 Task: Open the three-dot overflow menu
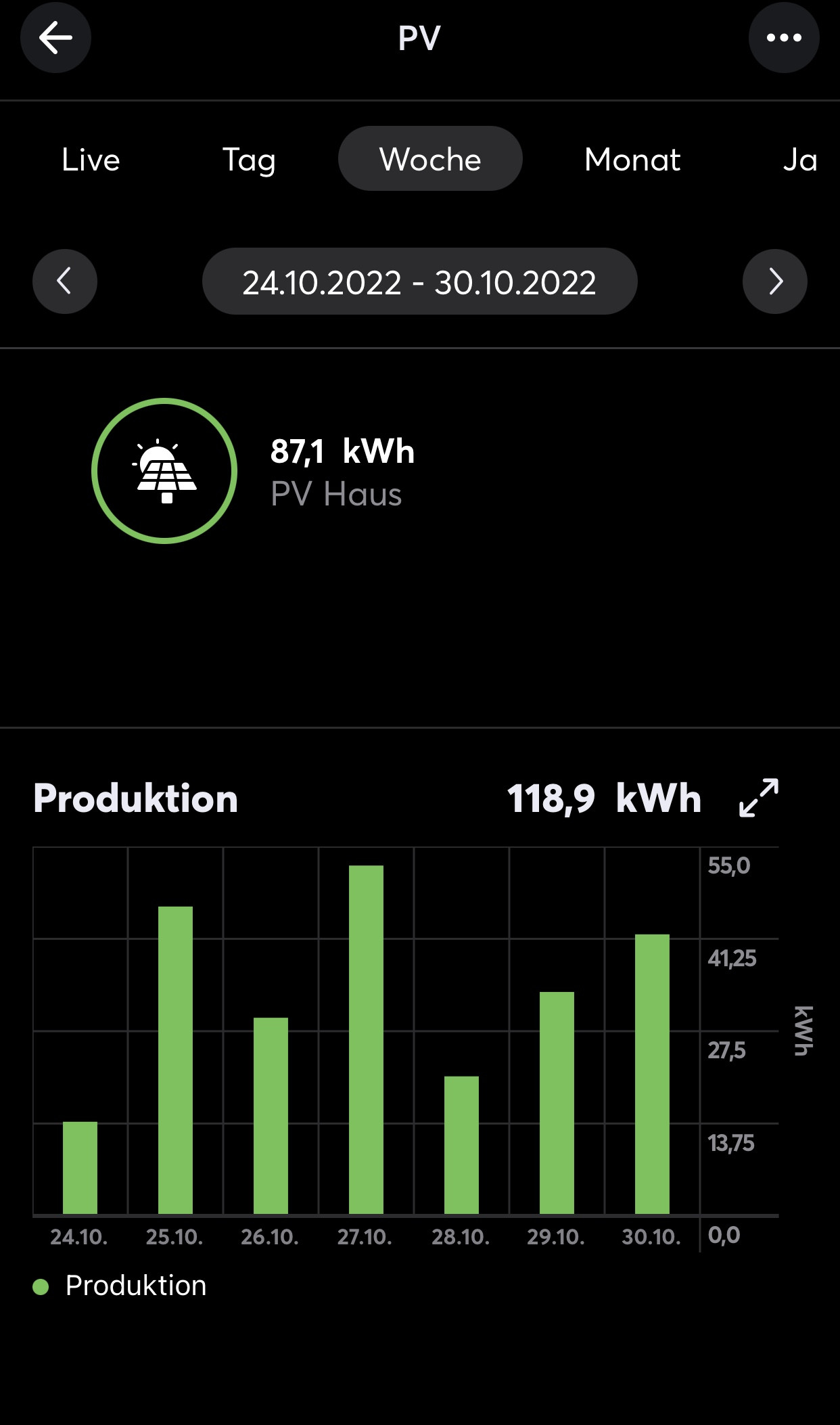784,38
